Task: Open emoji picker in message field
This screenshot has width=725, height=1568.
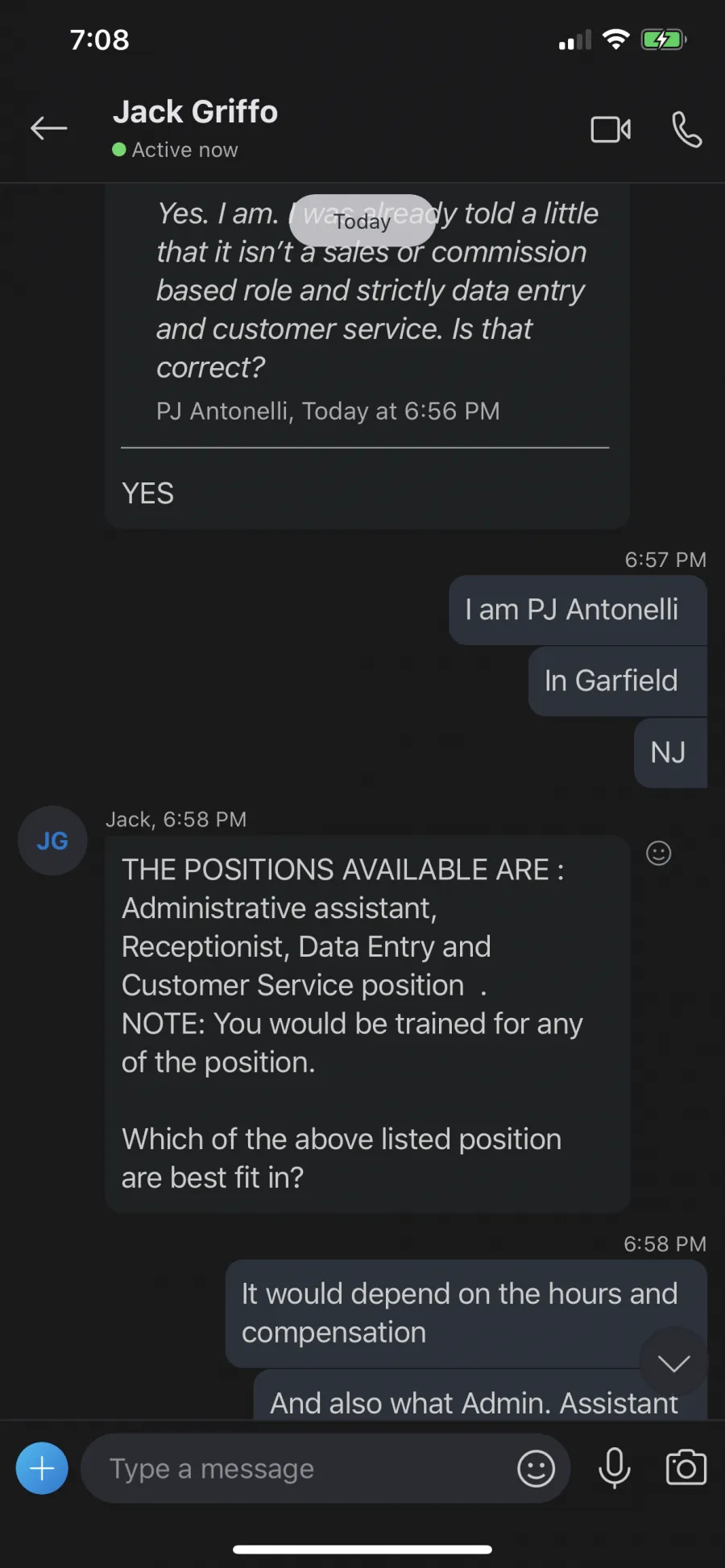Action: (536, 1468)
